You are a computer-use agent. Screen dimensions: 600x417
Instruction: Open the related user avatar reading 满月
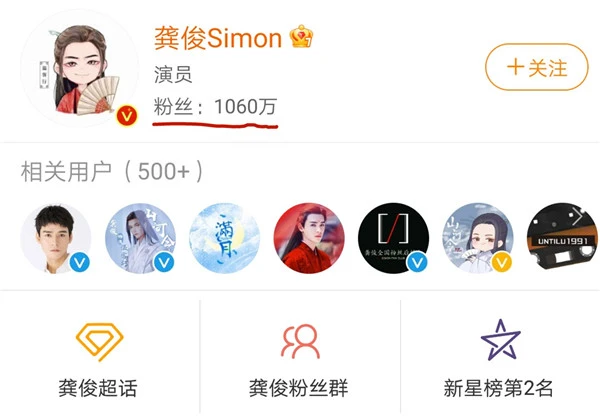click(224, 238)
